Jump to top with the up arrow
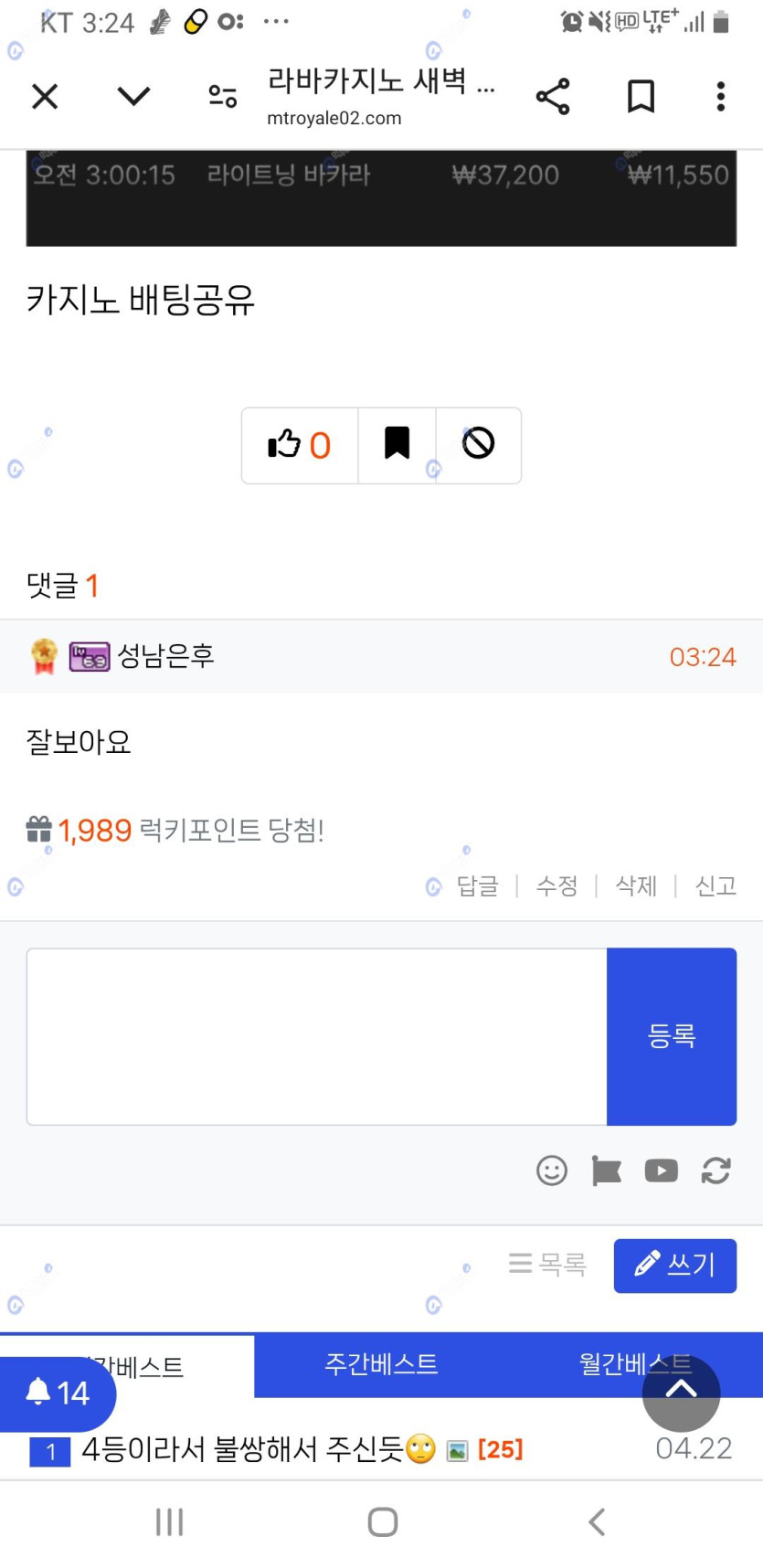This screenshot has width=763, height=1568. pos(682,1393)
